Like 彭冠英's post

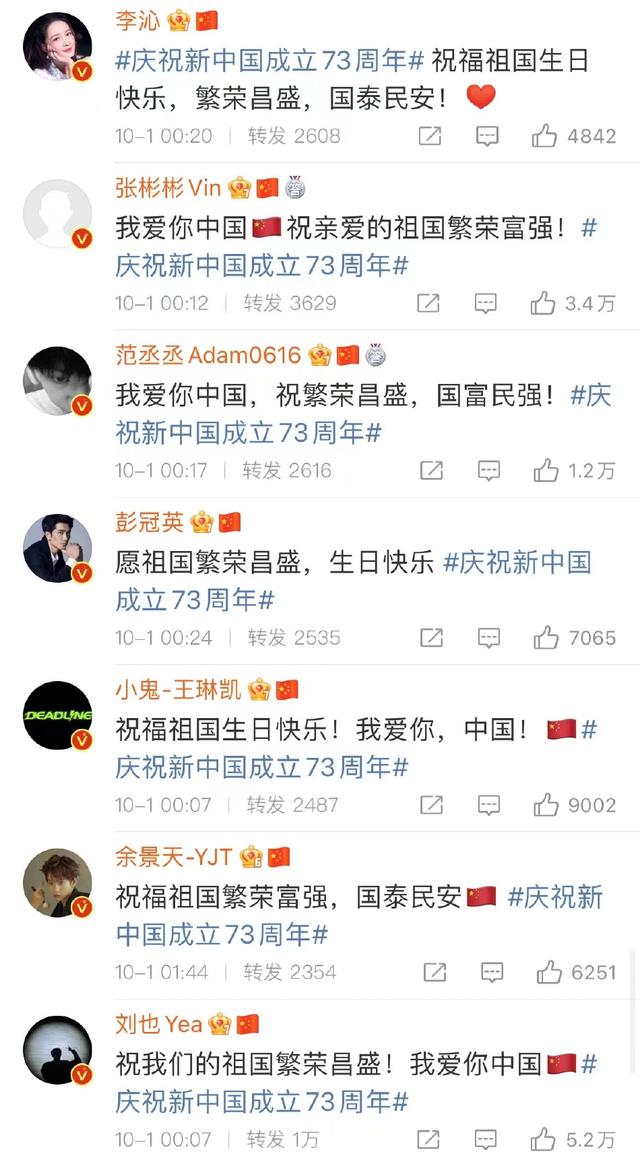pos(545,637)
